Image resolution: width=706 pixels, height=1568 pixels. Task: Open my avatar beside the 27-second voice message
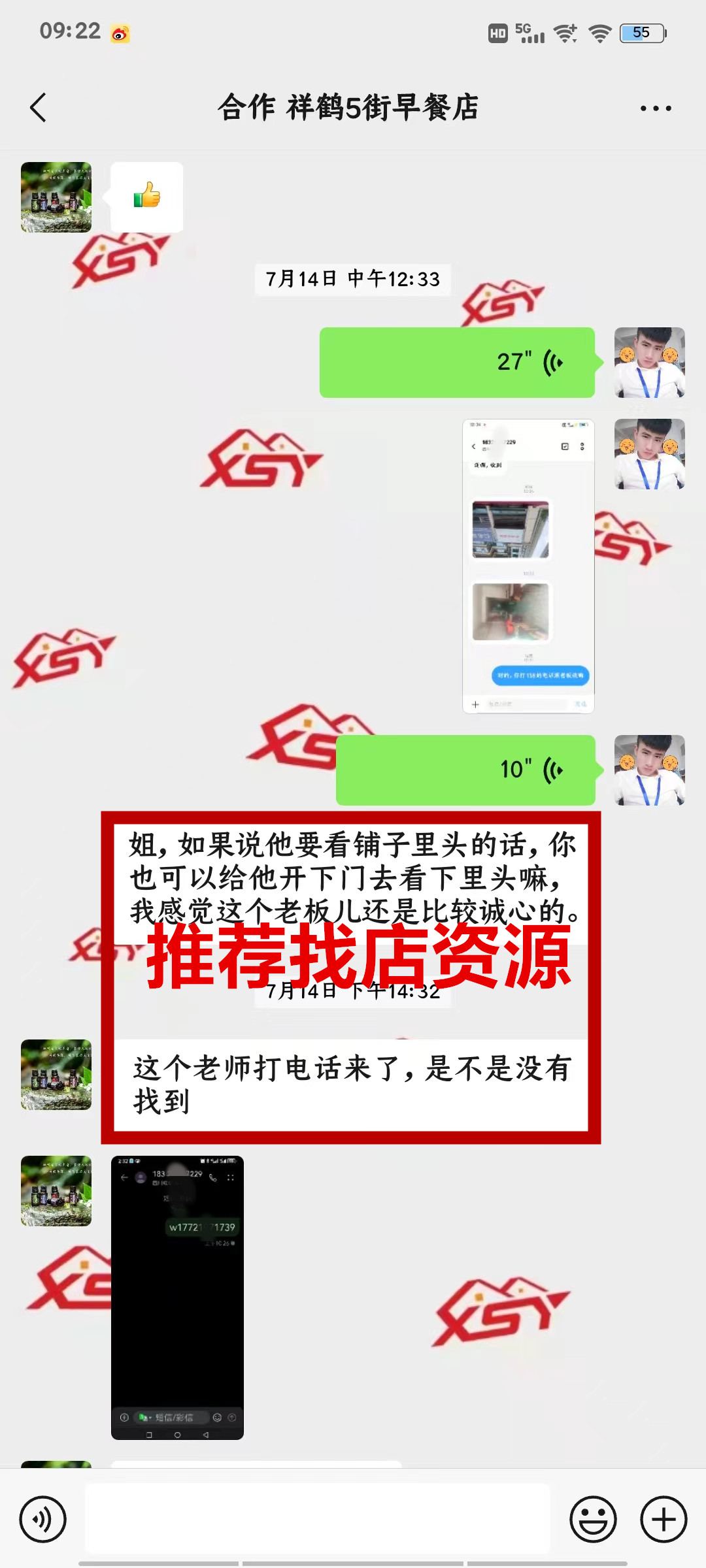pyautogui.click(x=650, y=363)
